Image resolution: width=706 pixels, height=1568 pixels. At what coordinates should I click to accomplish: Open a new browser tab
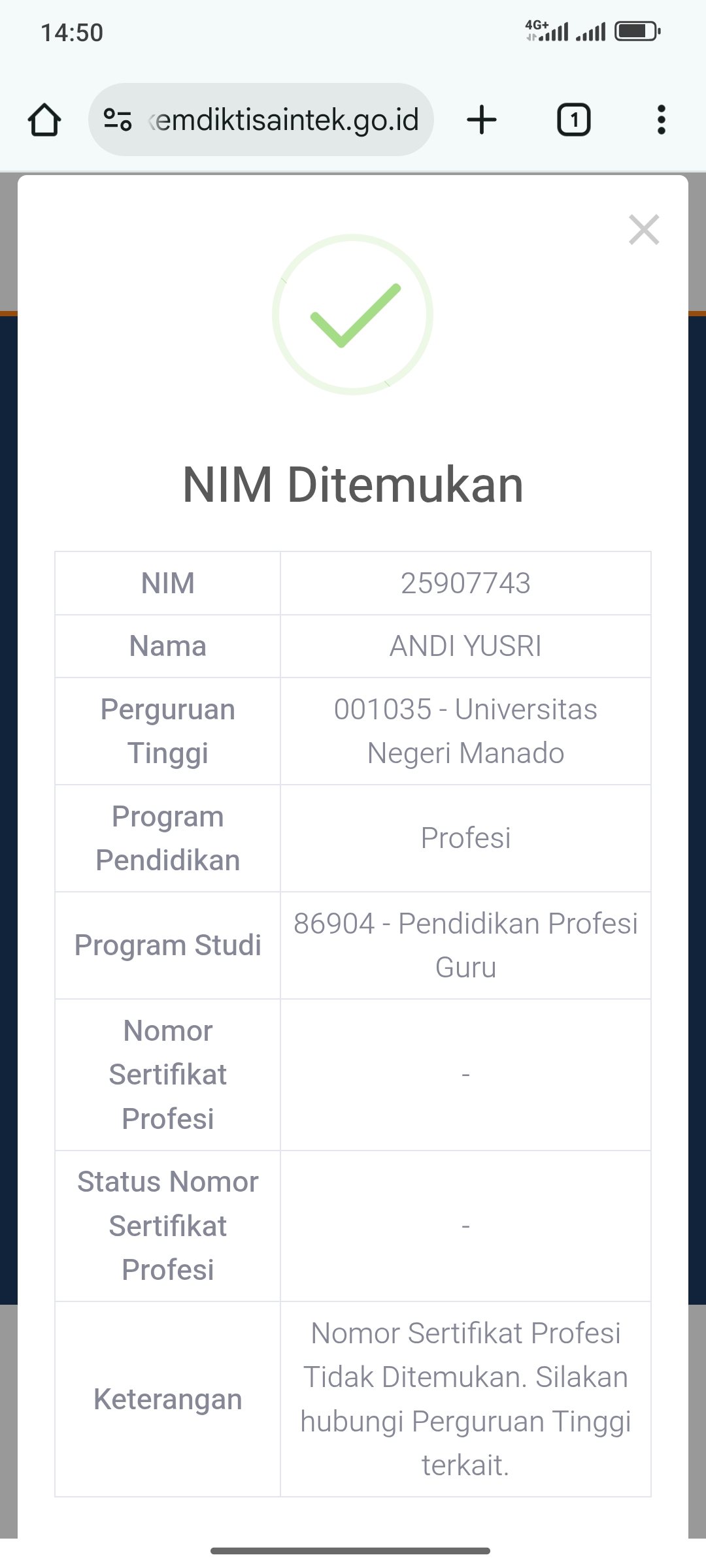click(x=482, y=120)
